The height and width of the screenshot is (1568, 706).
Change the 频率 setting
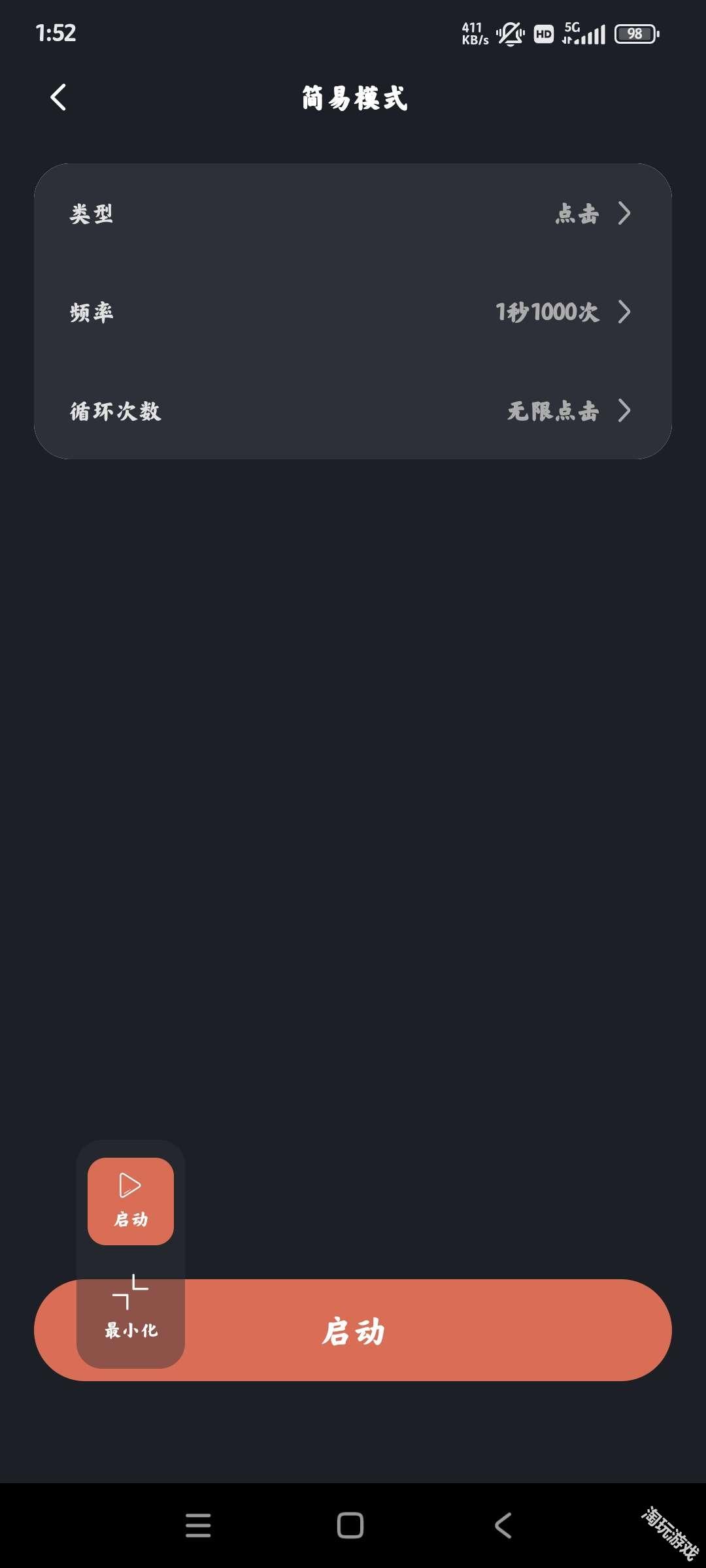pyautogui.click(x=353, y=312)
